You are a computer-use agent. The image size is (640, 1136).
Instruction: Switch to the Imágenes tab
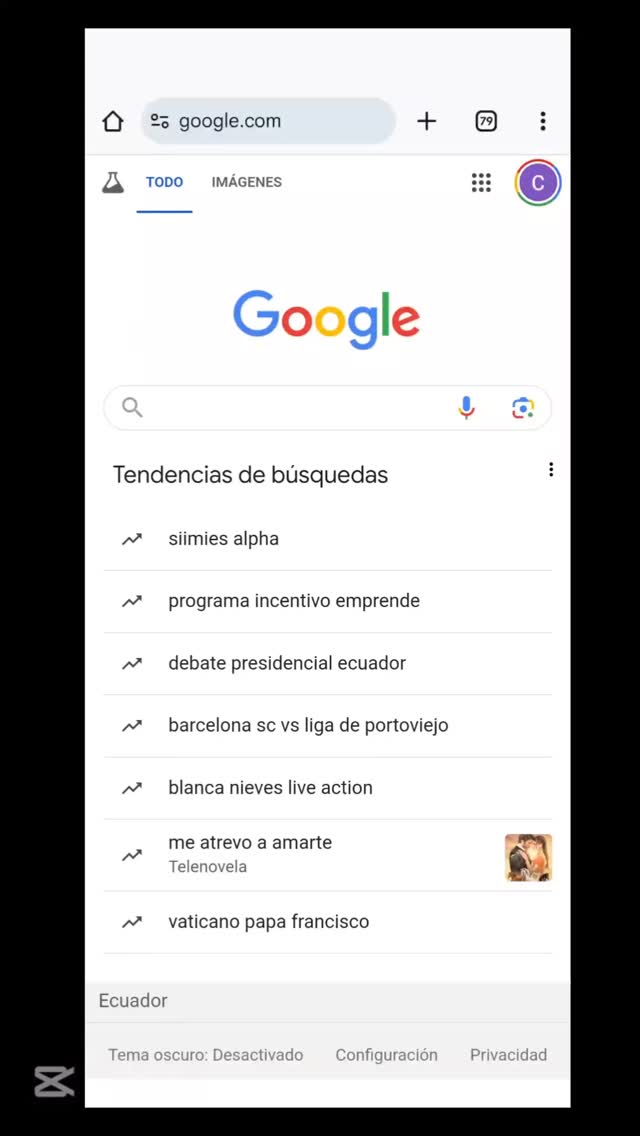coord(246,183)
